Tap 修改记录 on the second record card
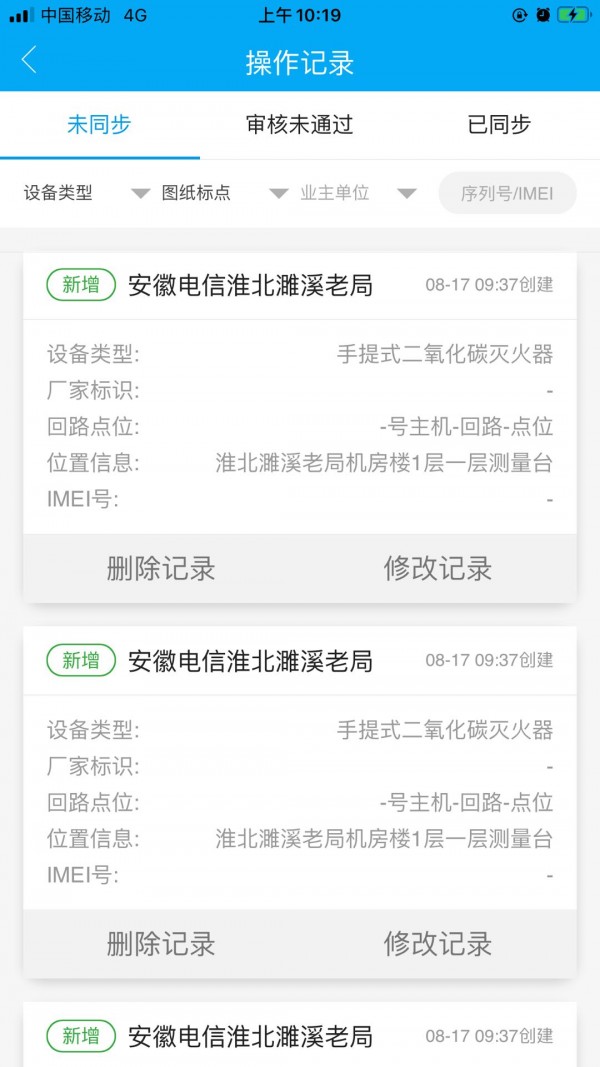The image size is (600, 1067). pos(438,943)
